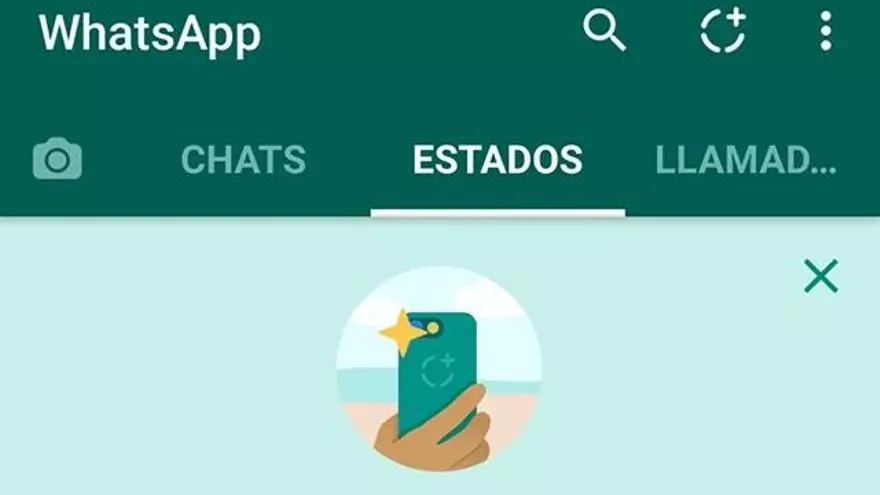
Task: Dismiss the status intro banner
Action: [x=821, y=276]
